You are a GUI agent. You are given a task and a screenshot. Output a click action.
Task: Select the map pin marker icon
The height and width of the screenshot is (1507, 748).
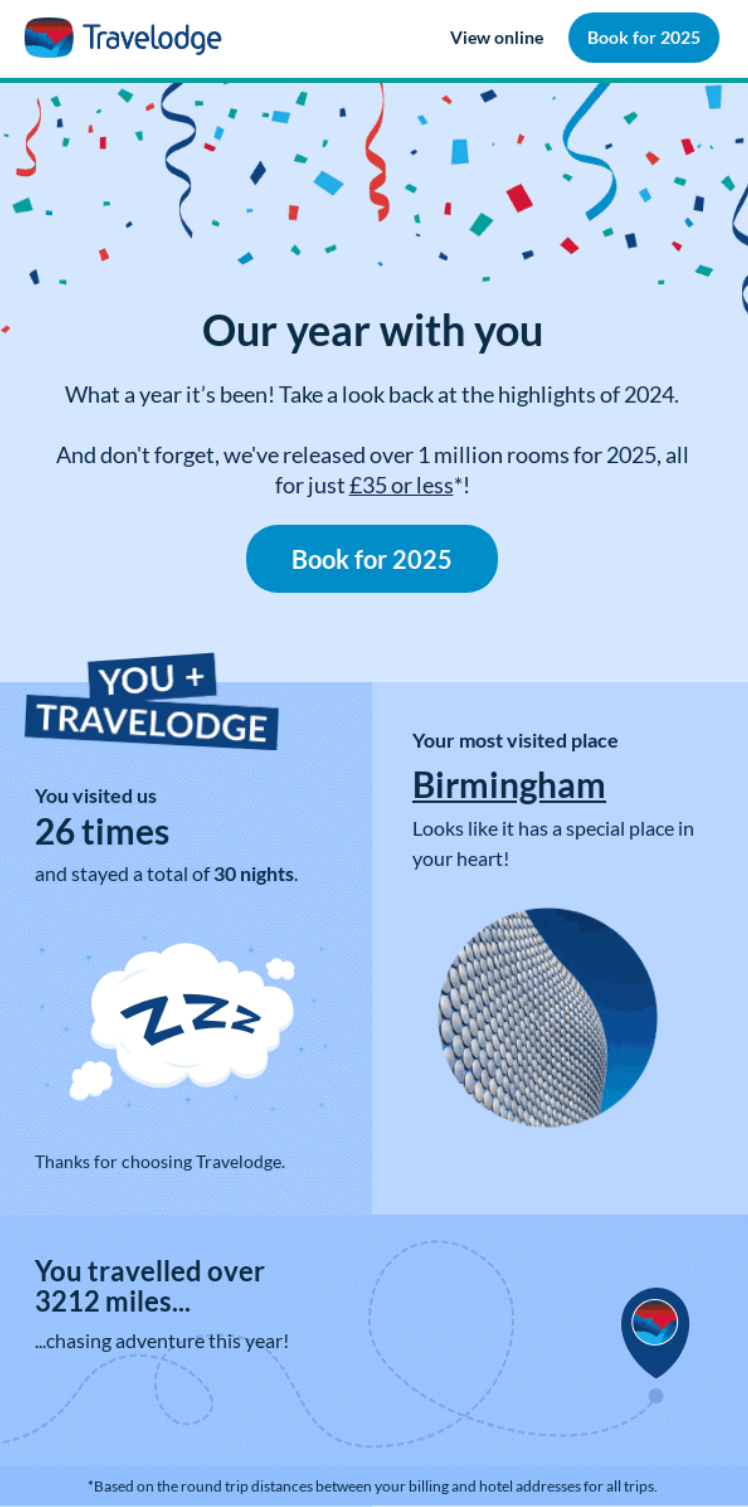pyautogui.click(x=655, y=1330)
